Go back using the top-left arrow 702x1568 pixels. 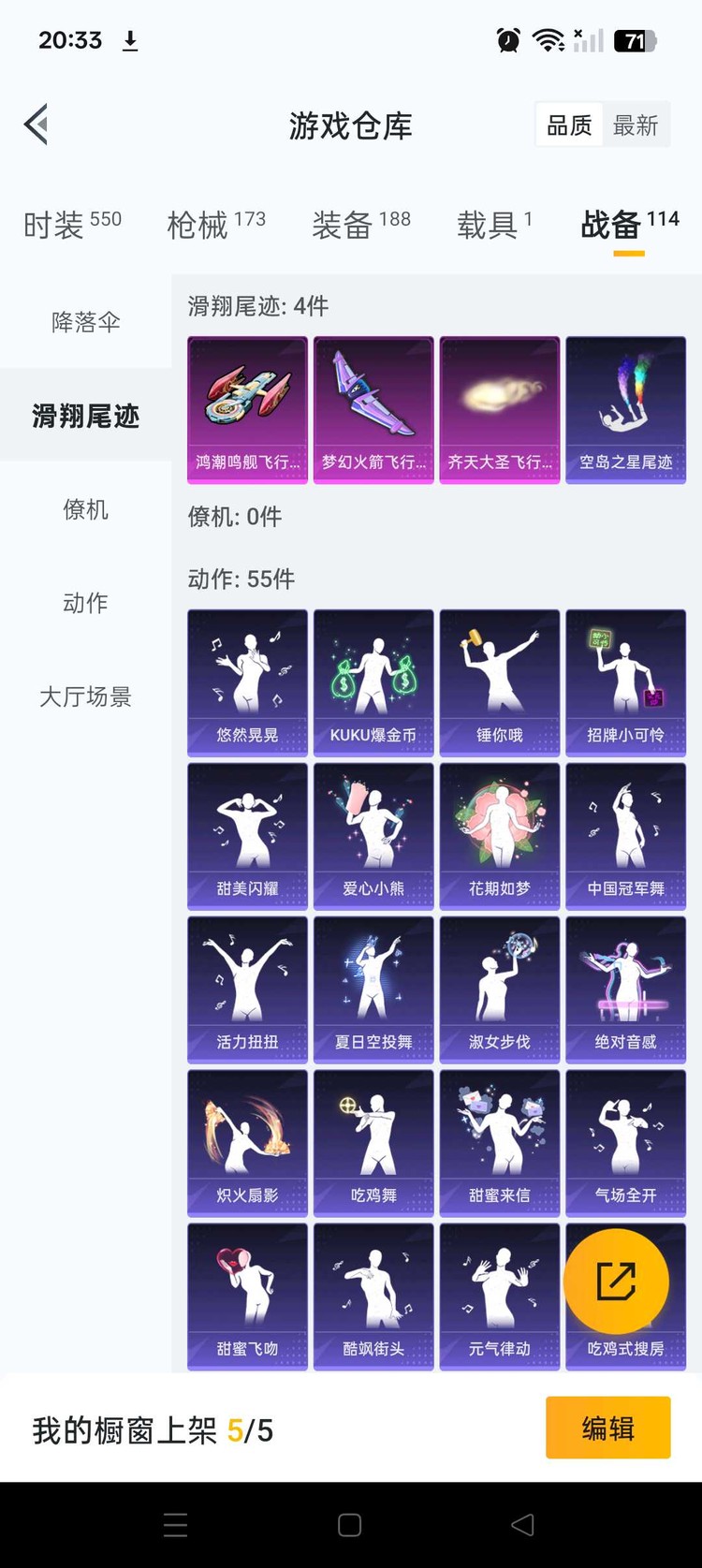point(37,125)
